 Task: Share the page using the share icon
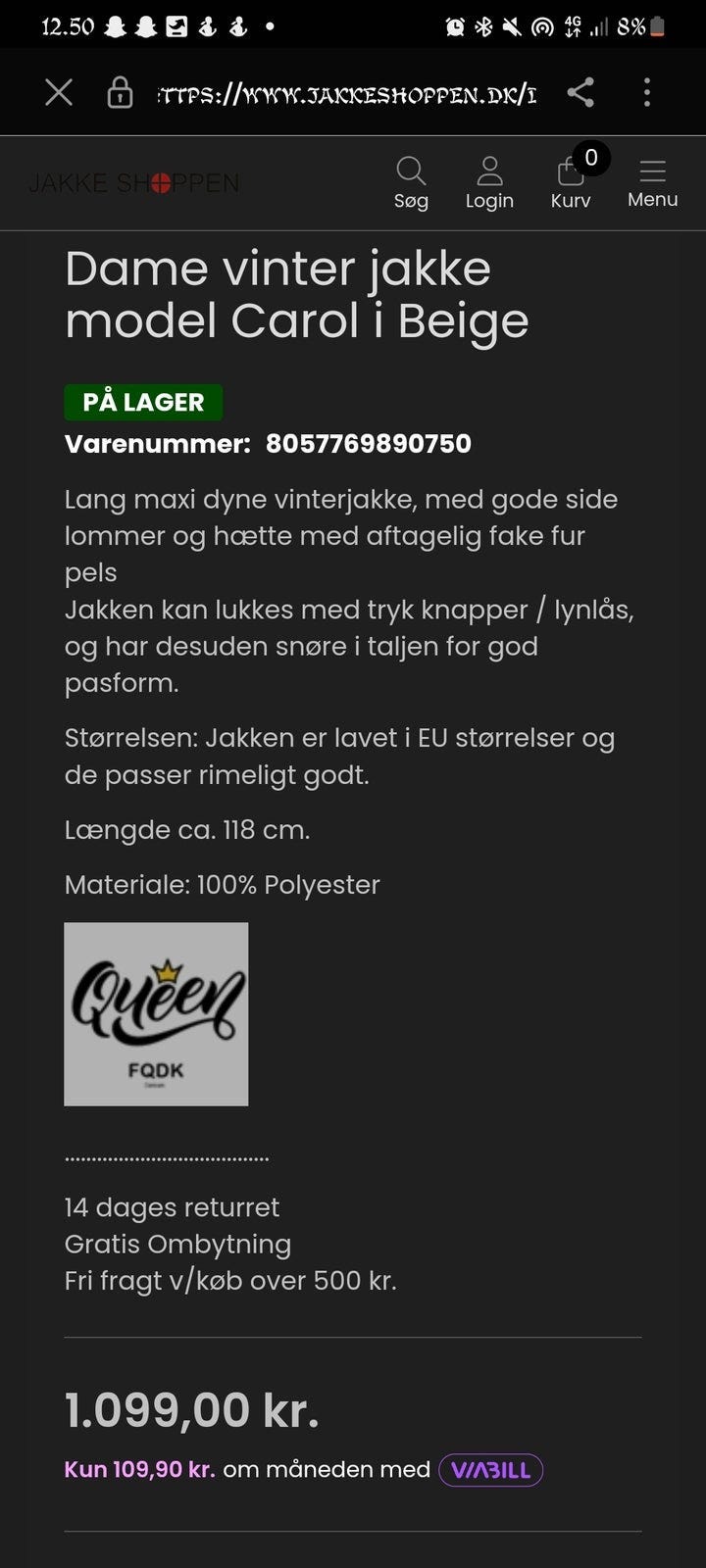(x=581, y=92)
